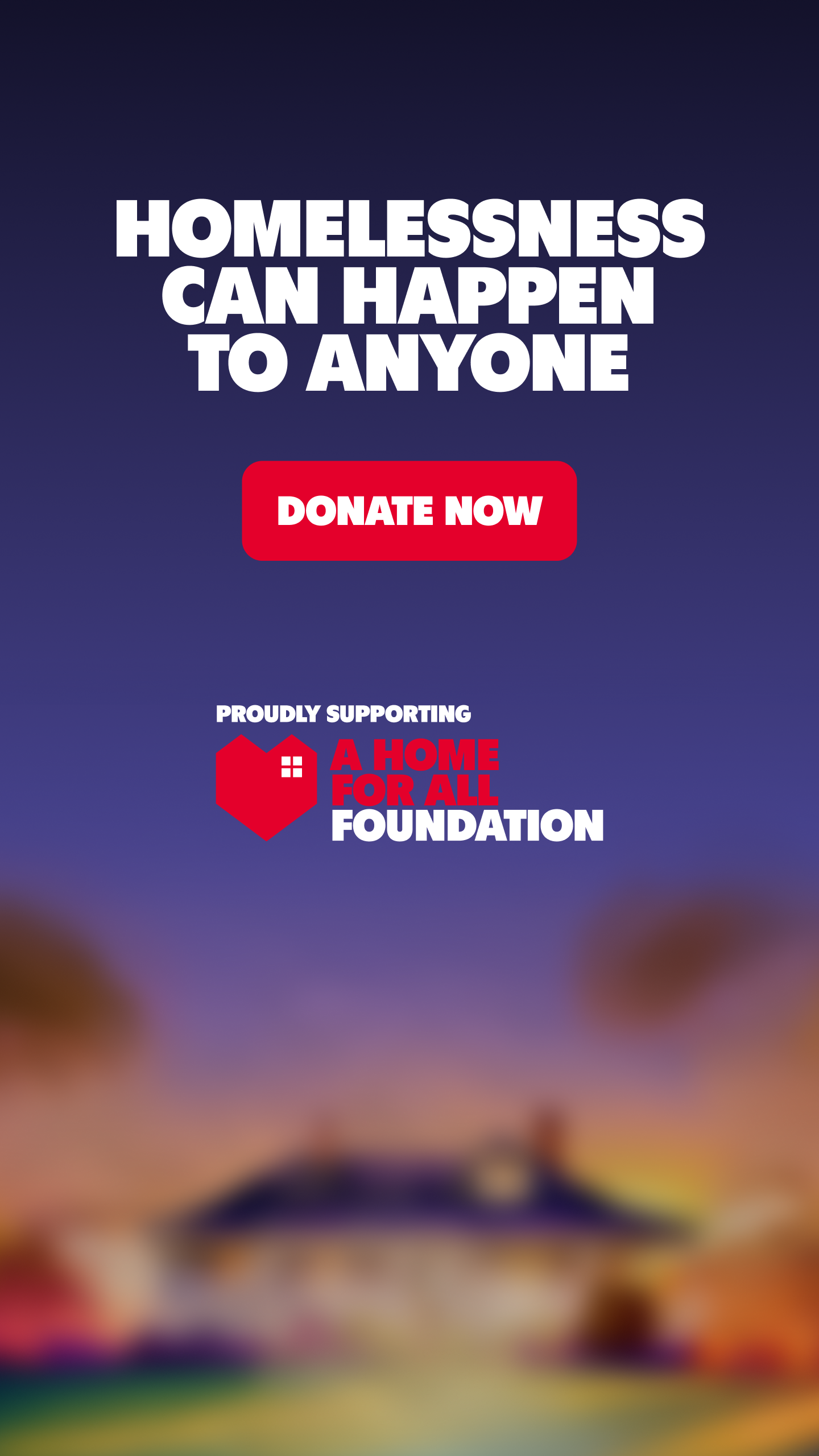Tap the Donate Now button

tap(409, 510)
